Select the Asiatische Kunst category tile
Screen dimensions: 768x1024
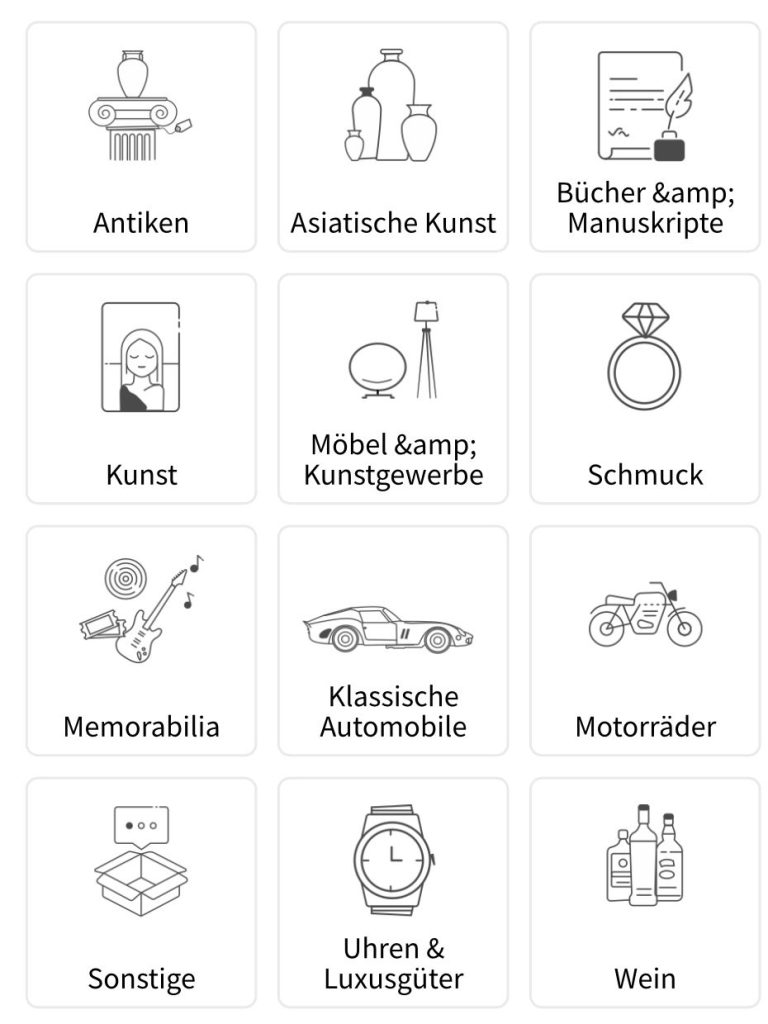[x=393, y=137]
